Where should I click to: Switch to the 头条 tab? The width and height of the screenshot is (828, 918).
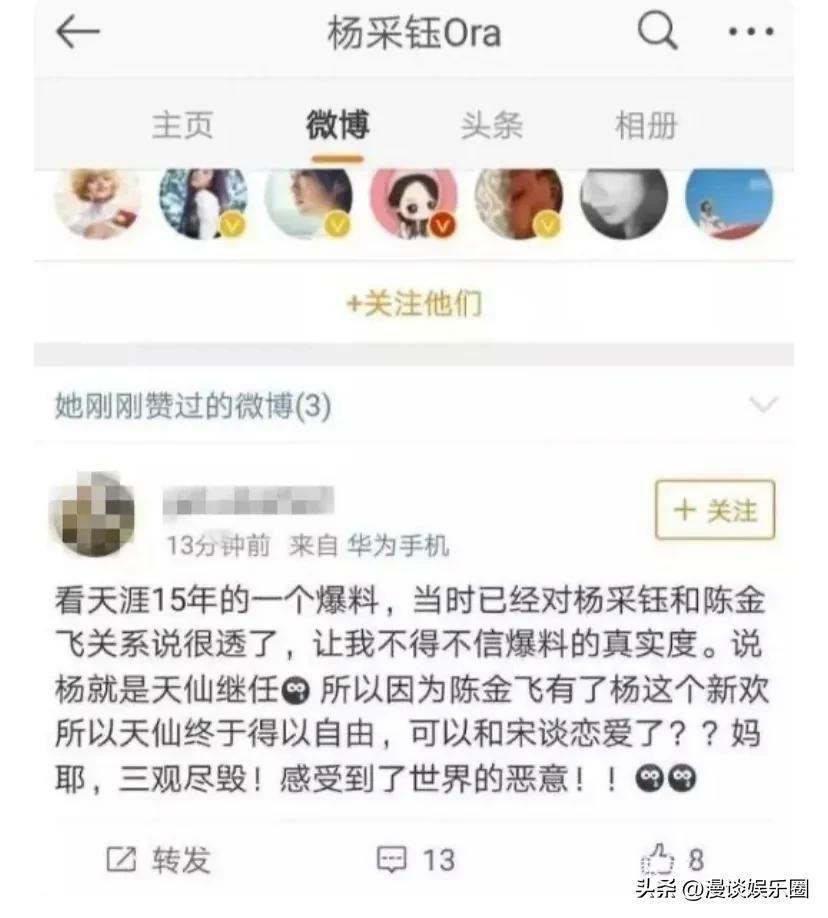(x=491, y=126)
